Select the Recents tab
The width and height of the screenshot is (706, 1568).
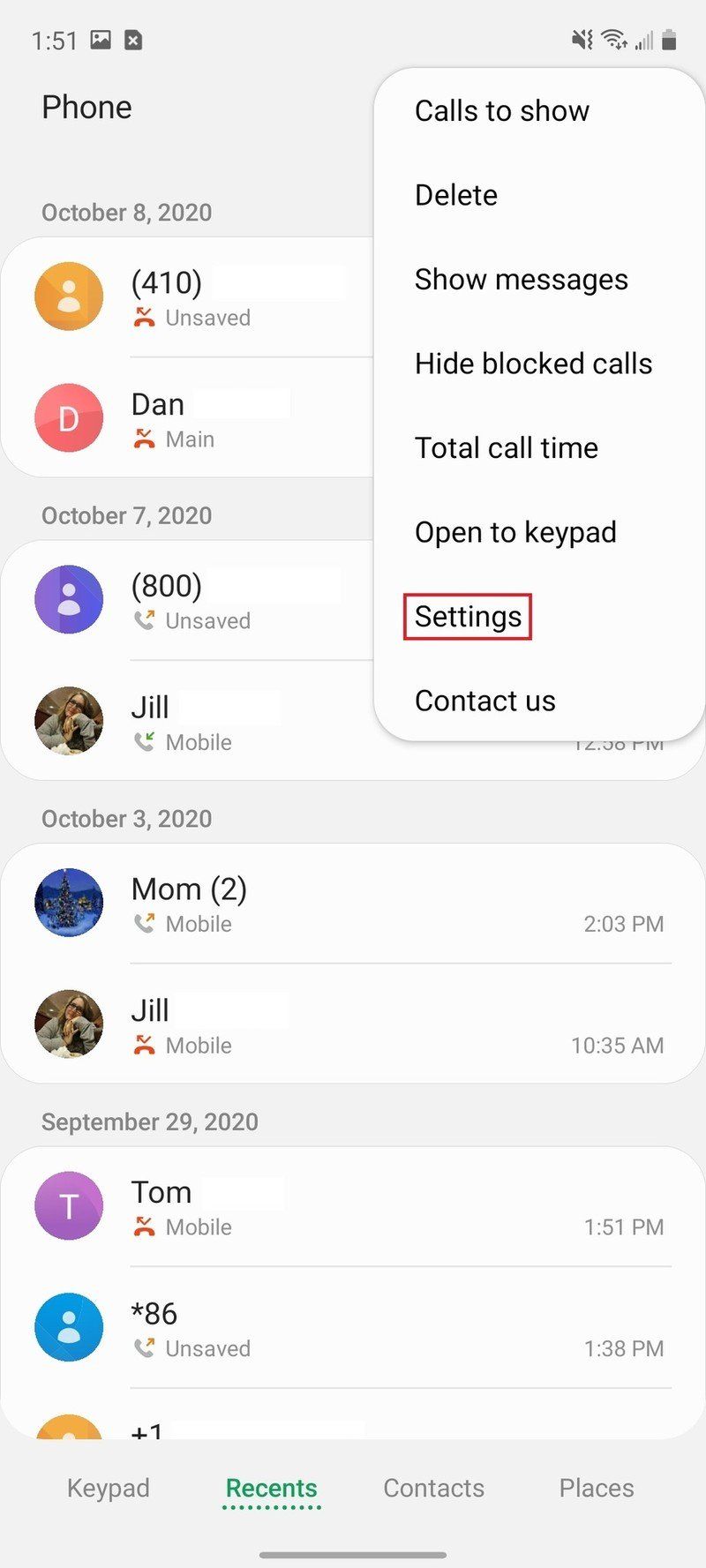click(272, 1489)
